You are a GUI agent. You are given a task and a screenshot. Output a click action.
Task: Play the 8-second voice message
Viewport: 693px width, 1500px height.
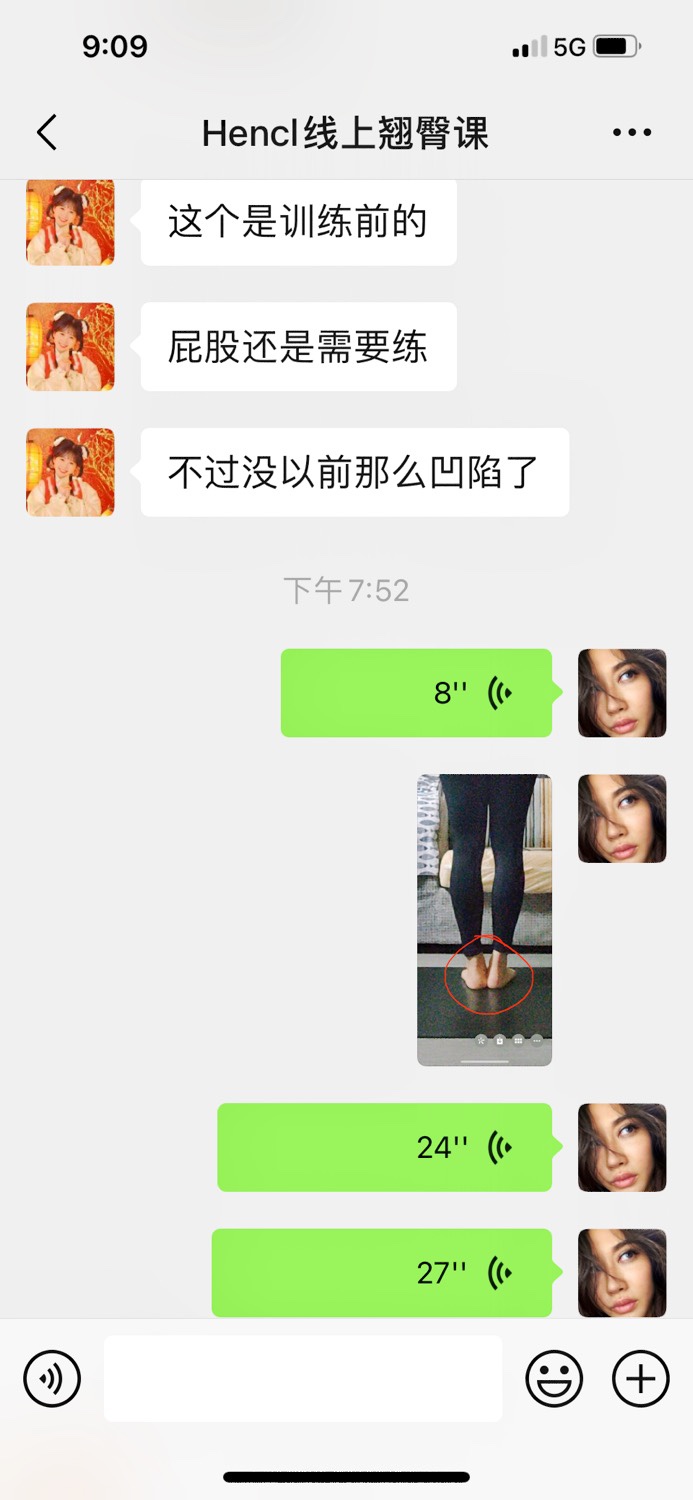(416, 693)
